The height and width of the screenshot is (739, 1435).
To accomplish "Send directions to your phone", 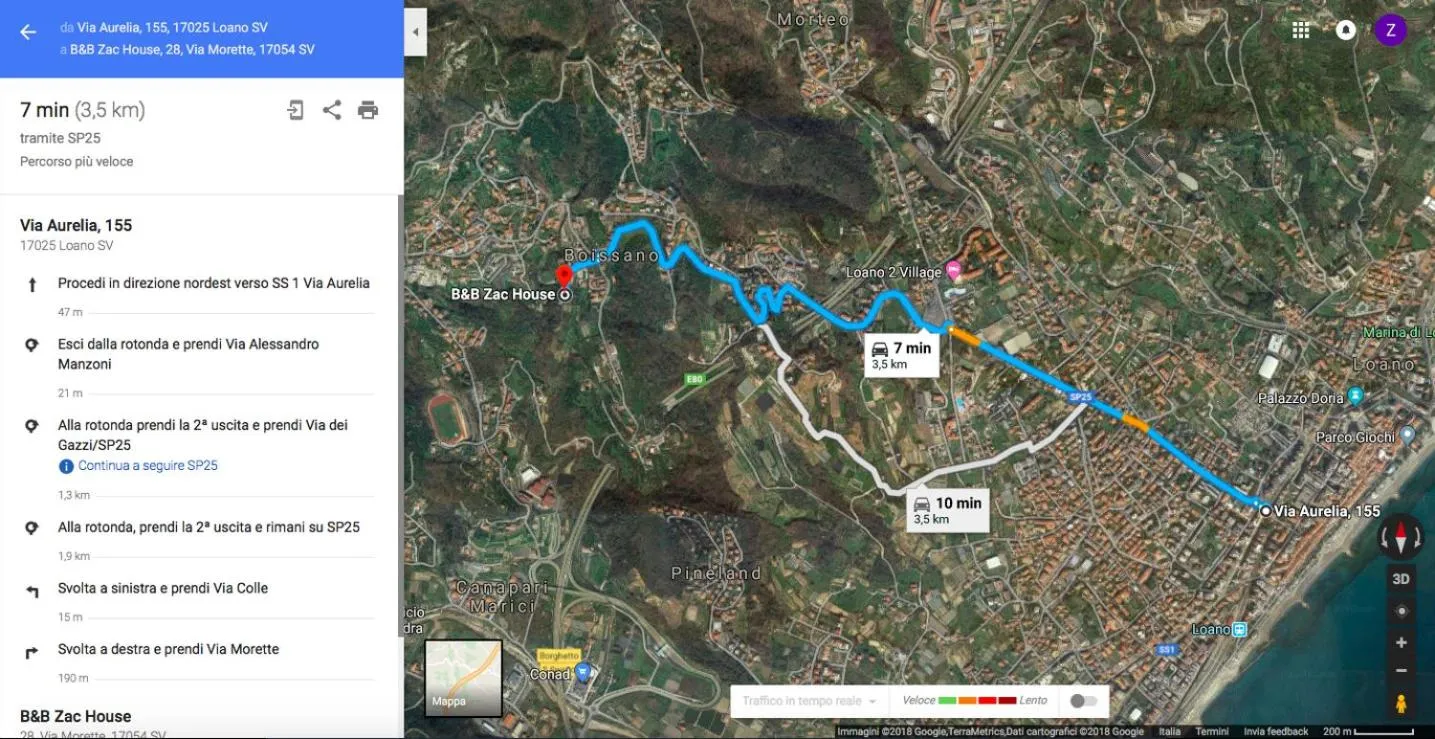I will point(295,110).
